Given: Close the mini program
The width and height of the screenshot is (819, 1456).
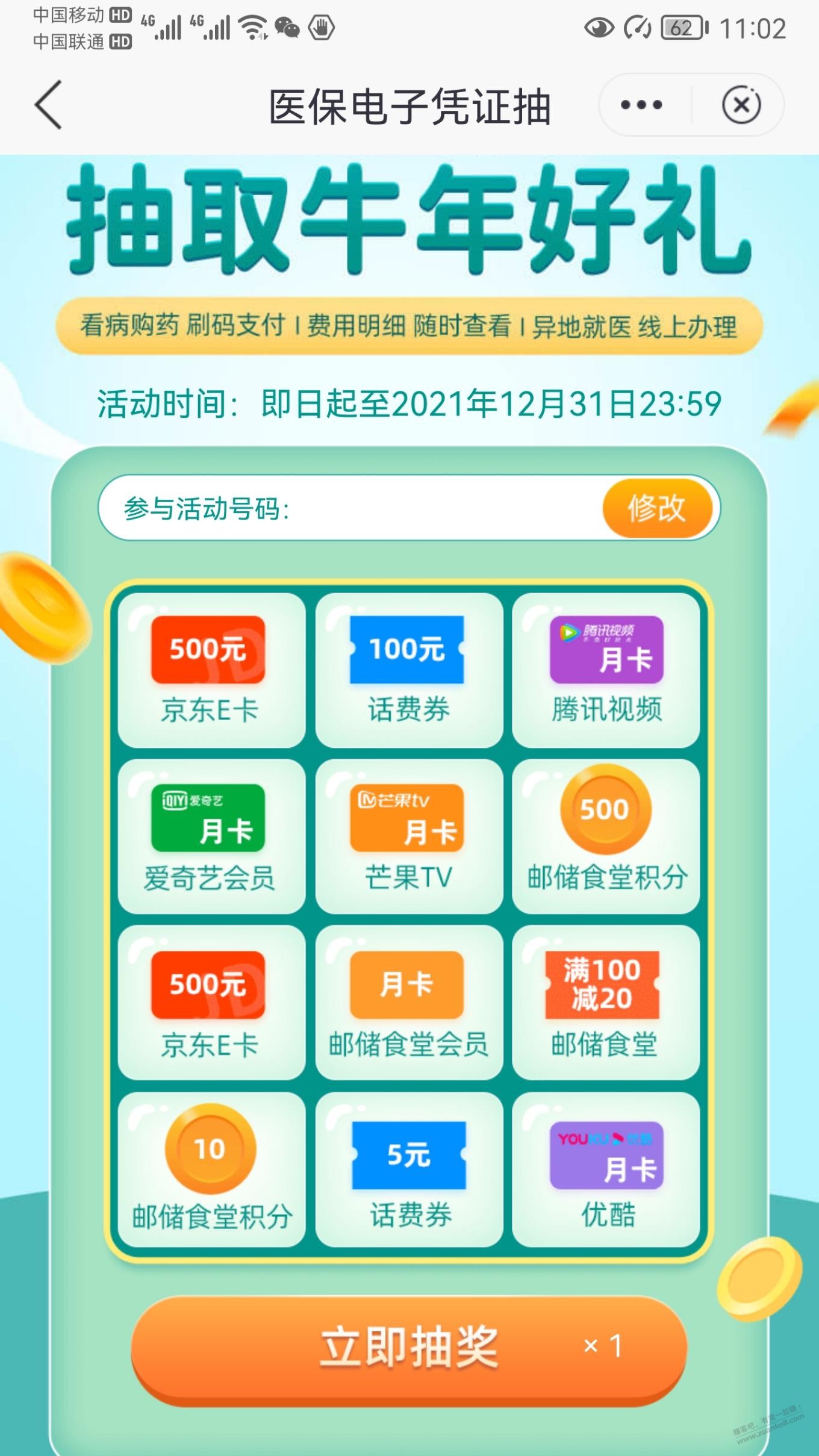Looking at the screenshot, I should (x=741, y=105).
